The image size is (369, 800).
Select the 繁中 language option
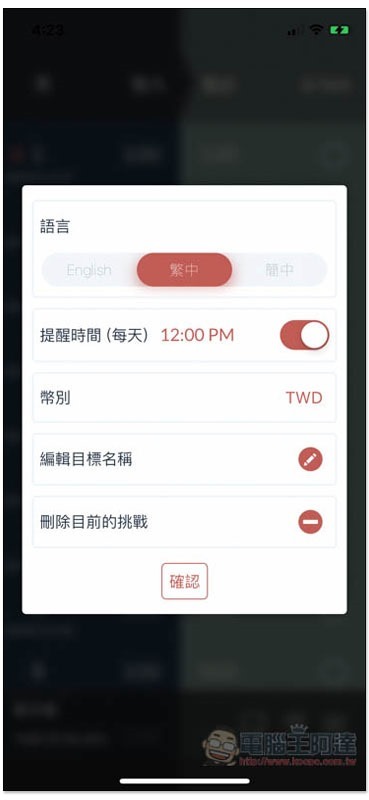click(x=184, y=269)
